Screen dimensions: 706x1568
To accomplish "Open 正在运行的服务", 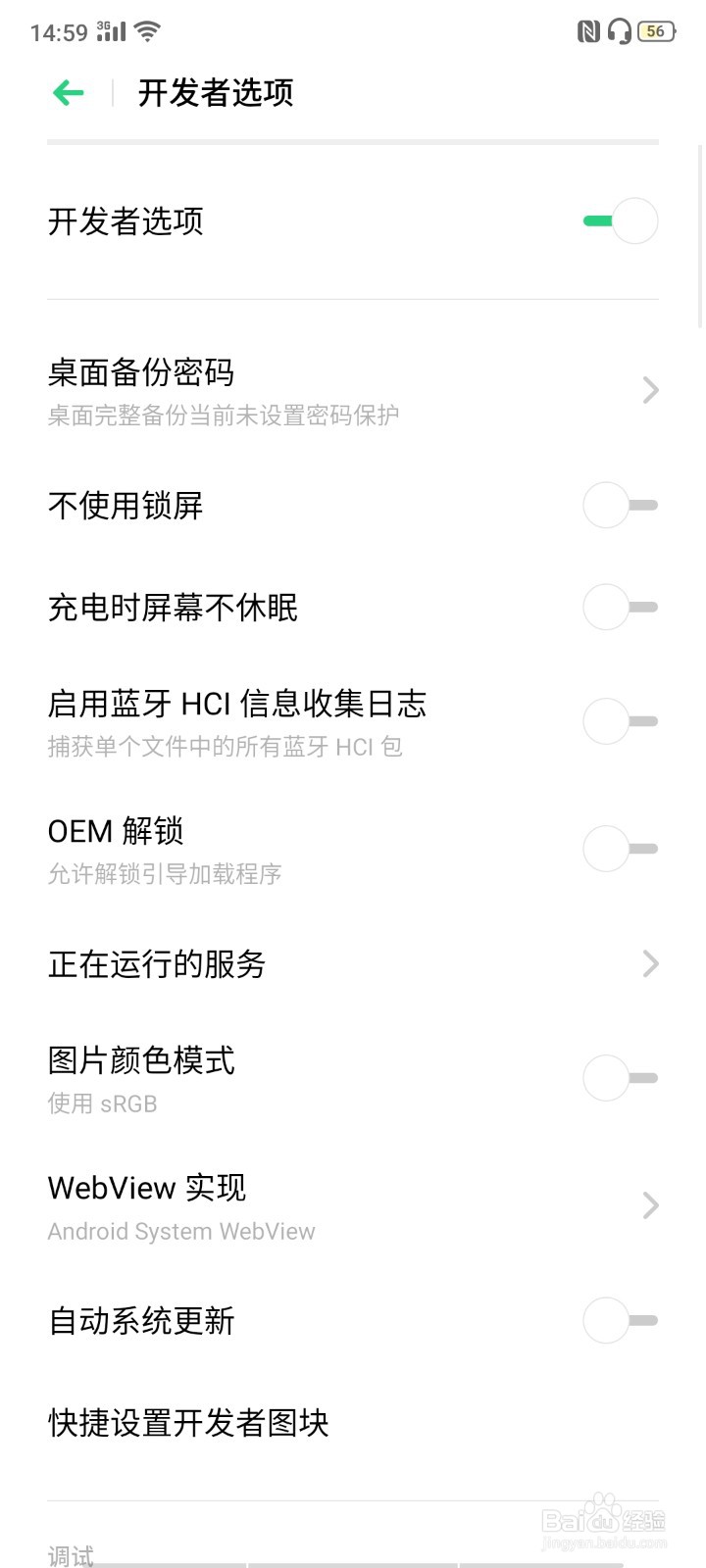I will (x=351, y=964).
